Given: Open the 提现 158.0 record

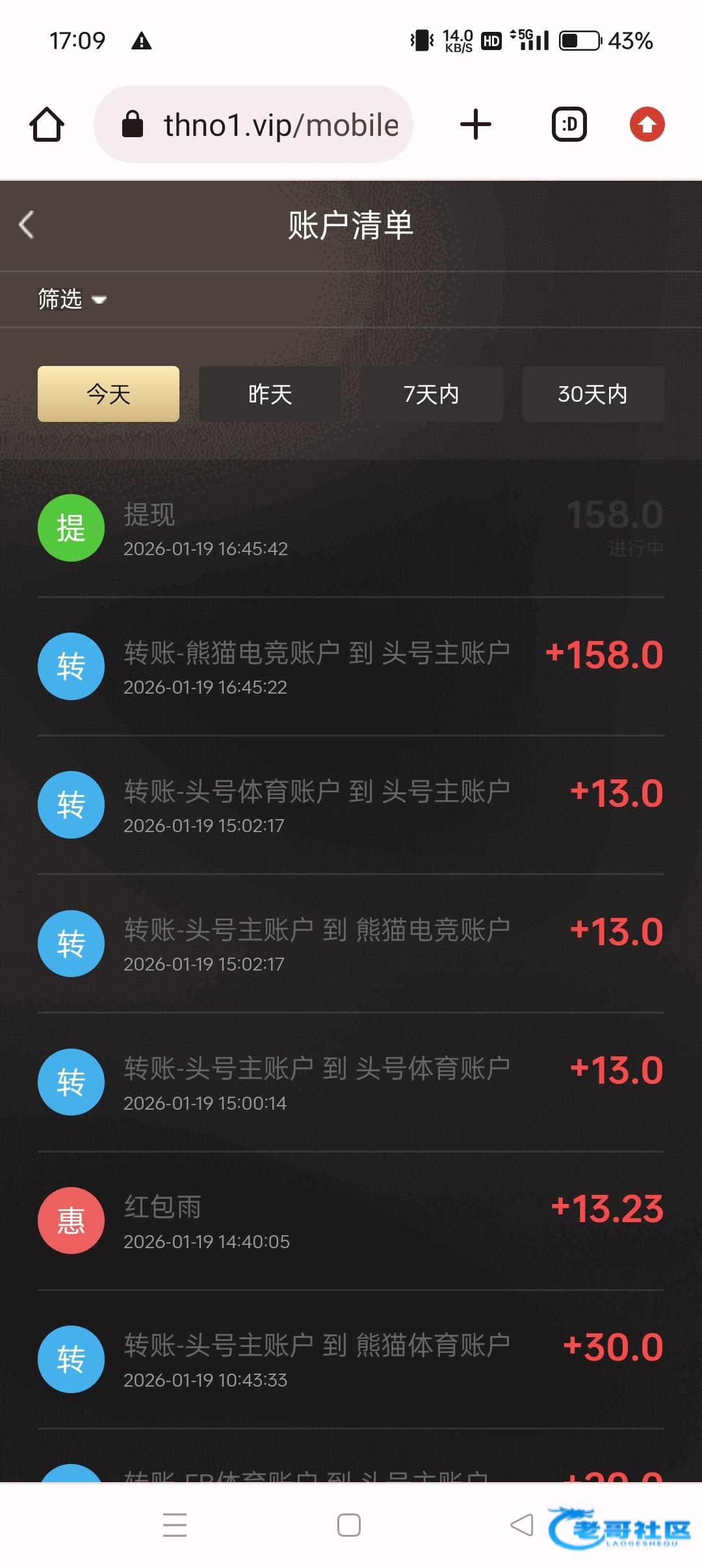Looking at the screenshot, I should [351, 529].
